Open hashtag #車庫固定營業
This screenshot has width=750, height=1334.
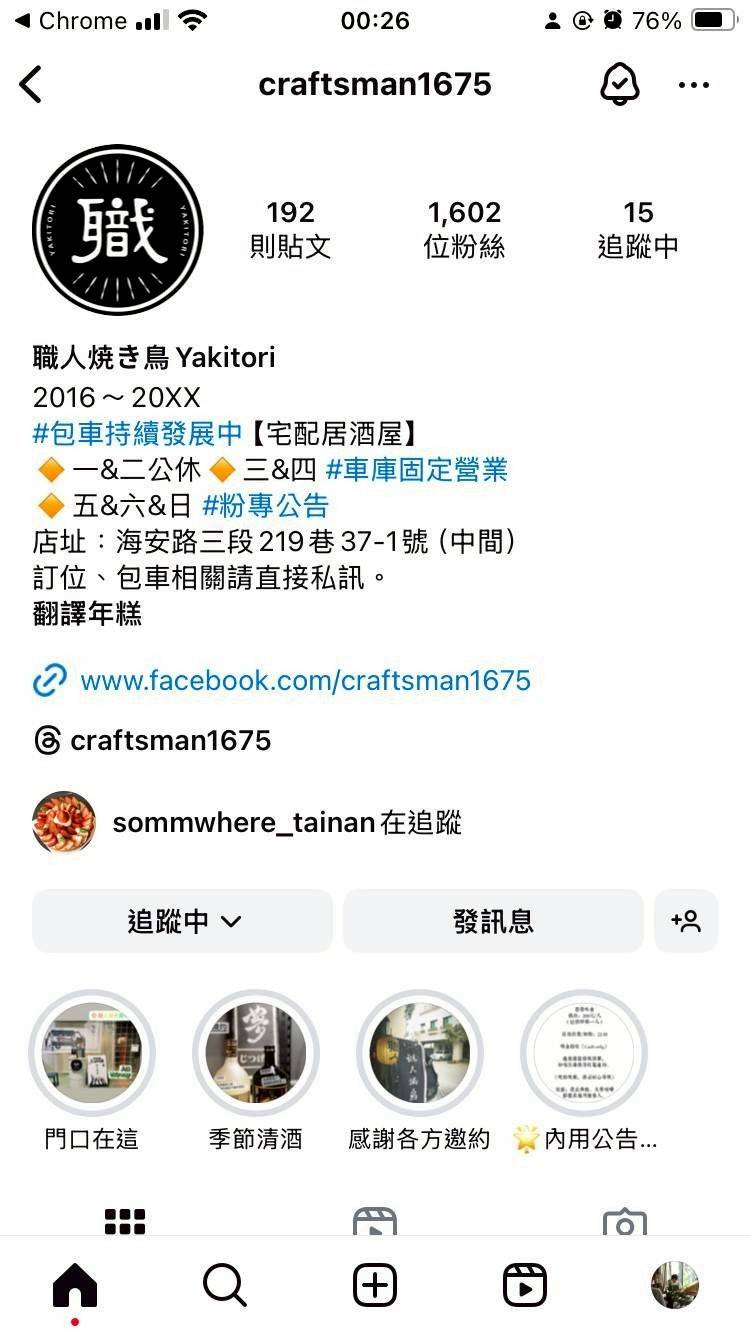point(416,469)
